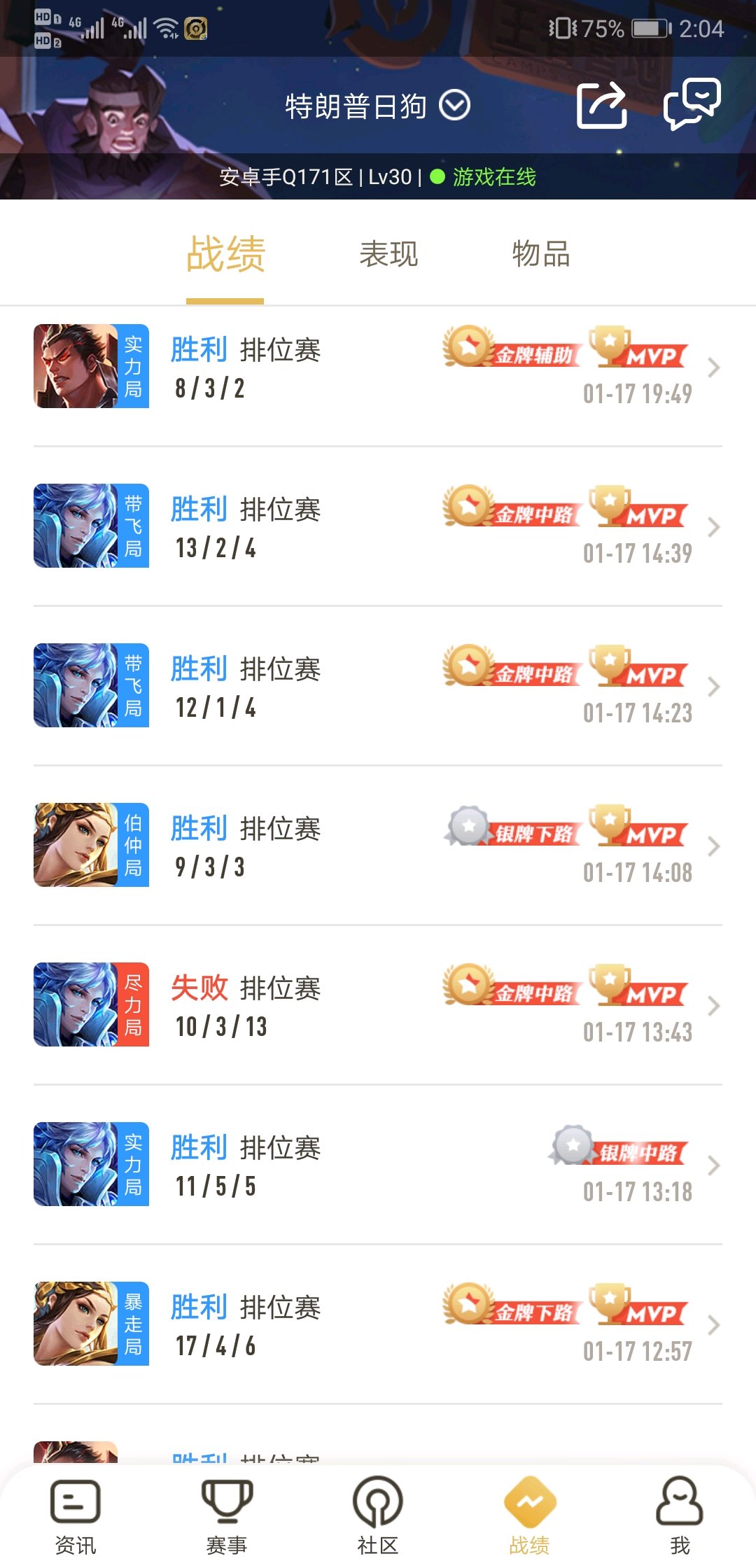
Task: View match details for 01-17 13:18
Action: coord(378,1165)
